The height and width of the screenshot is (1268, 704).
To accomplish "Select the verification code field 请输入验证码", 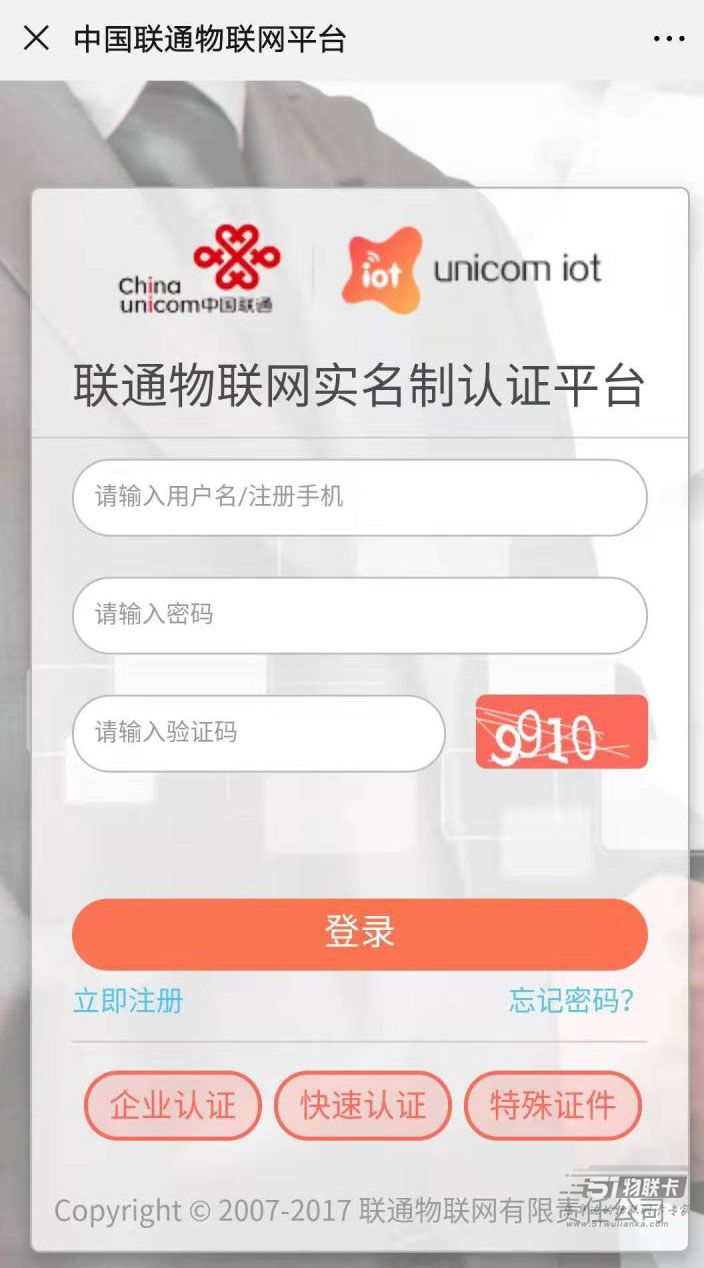I will click(x=258, y=733).
